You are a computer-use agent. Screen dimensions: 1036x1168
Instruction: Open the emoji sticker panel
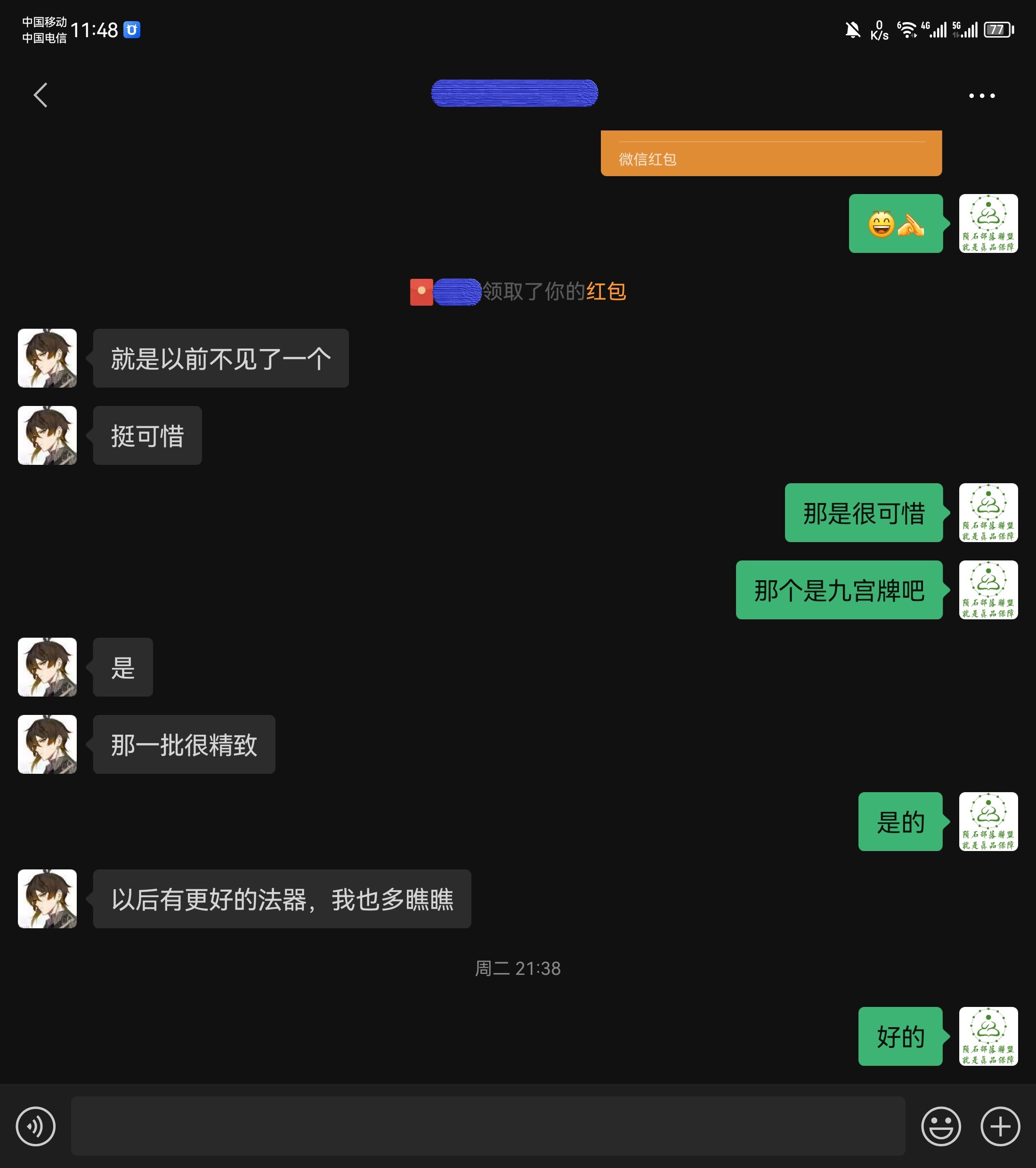click(940, 1126)
